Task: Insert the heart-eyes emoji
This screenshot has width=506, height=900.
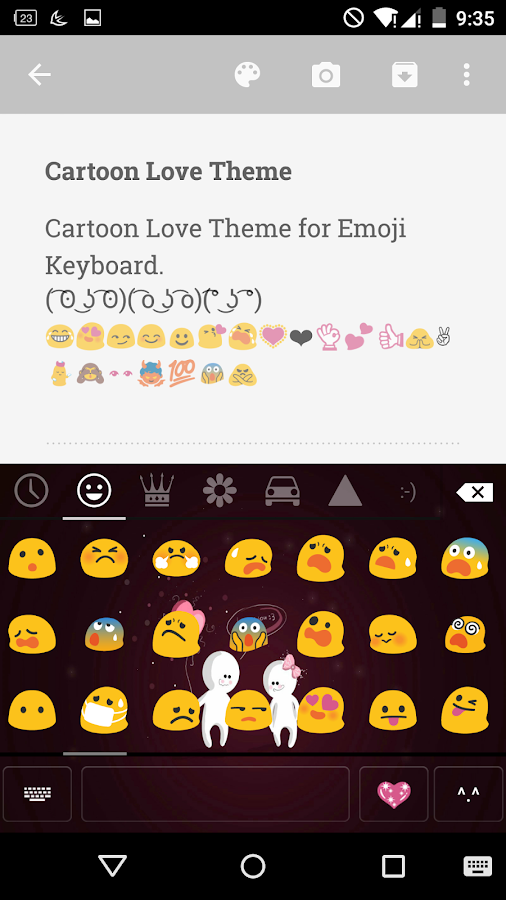Action: (x=321, y=709)
